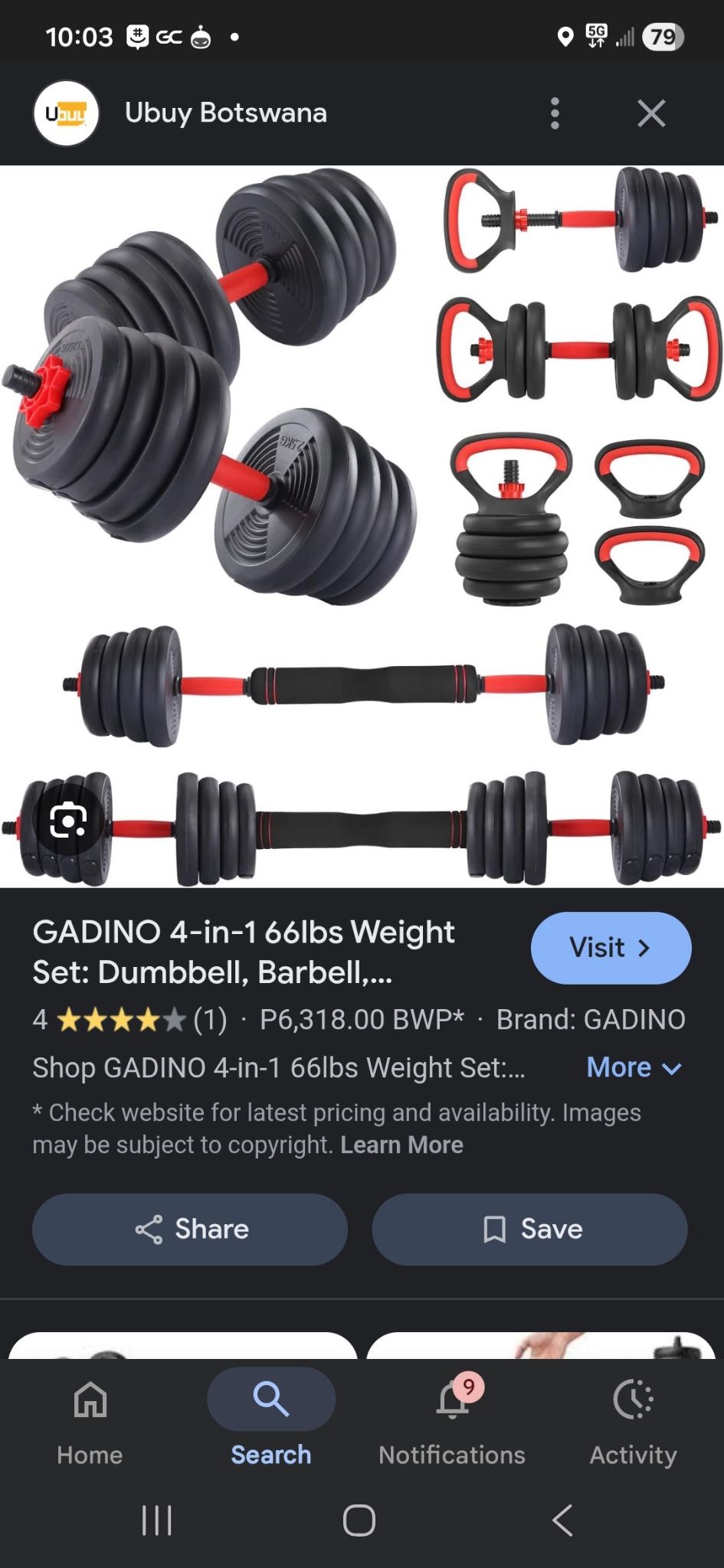Tap the 4-star rating row
The image size is (724, 1568).
(x=123, y=1019)
